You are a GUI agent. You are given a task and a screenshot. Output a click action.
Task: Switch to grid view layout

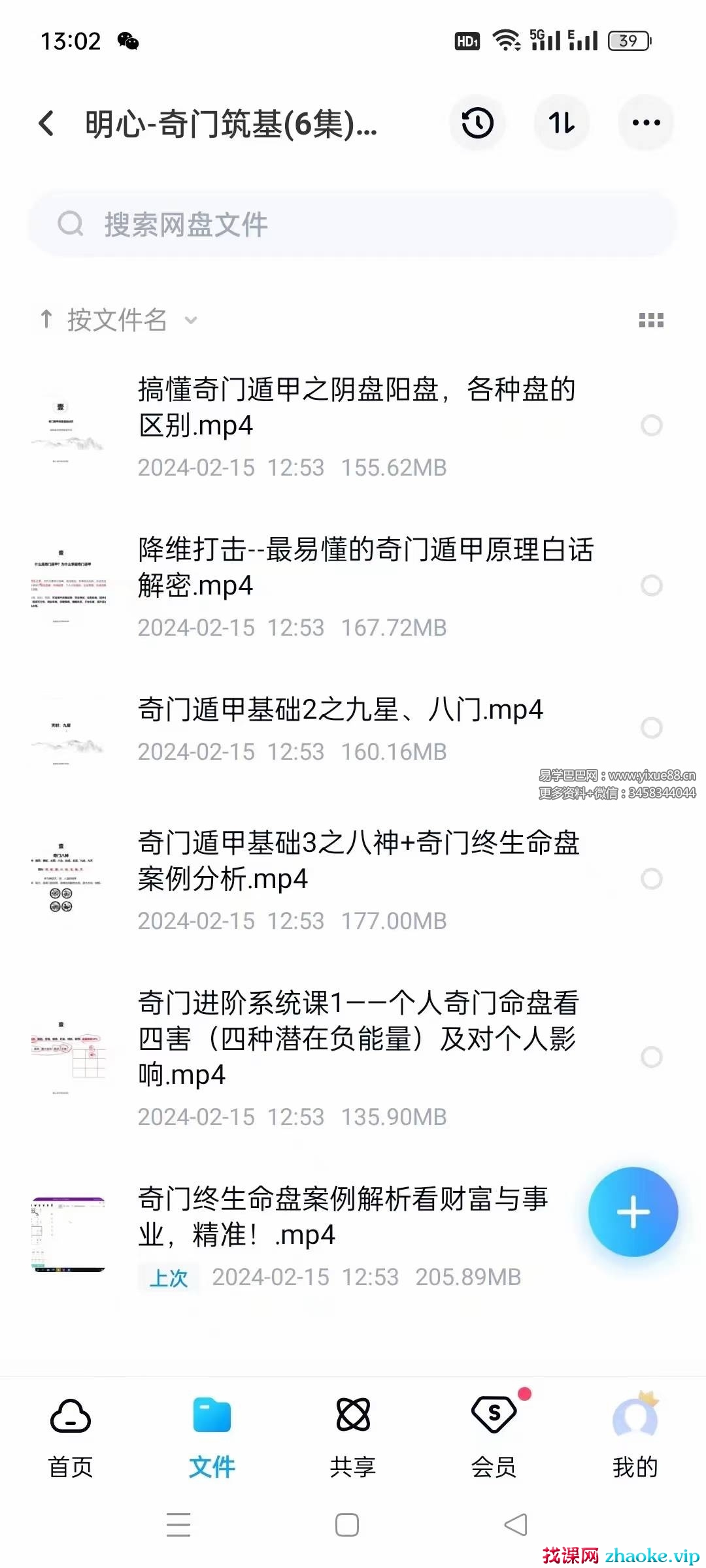click(650, 320)
